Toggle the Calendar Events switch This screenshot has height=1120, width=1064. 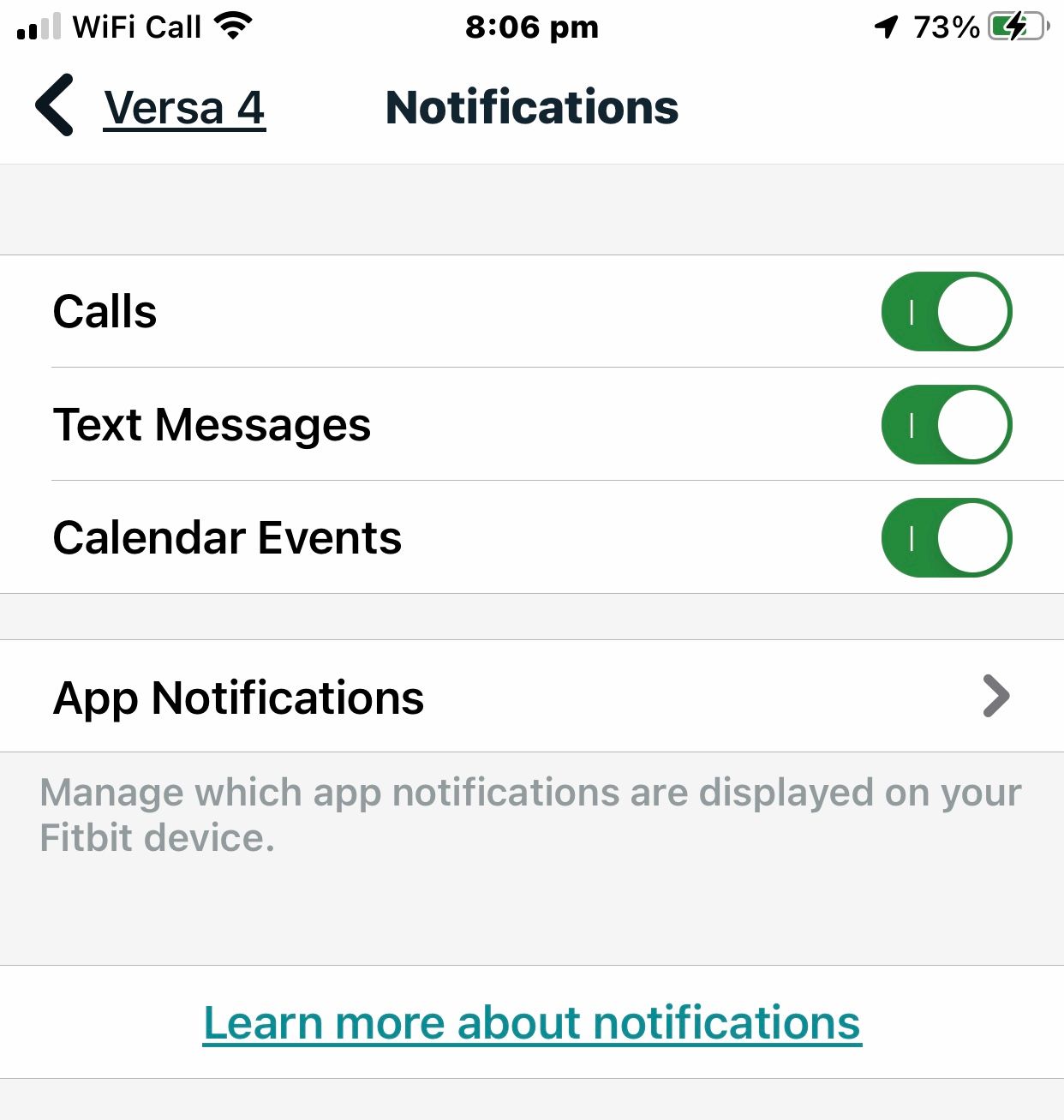(x=946, y=538)
